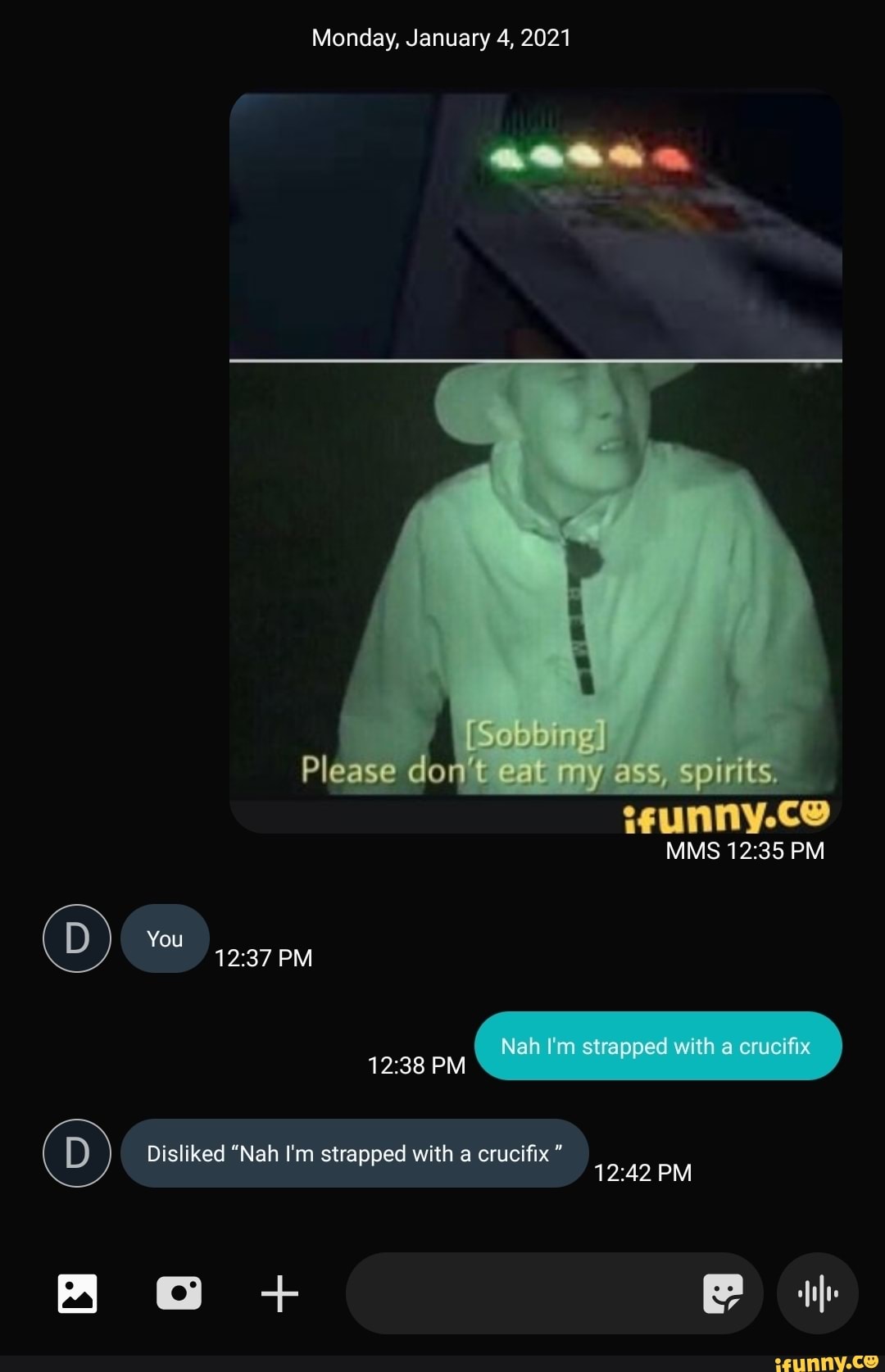885x1372 pixels.
Task: Open contact avatar D next to "You" message
Action: (x=77, y=938)
